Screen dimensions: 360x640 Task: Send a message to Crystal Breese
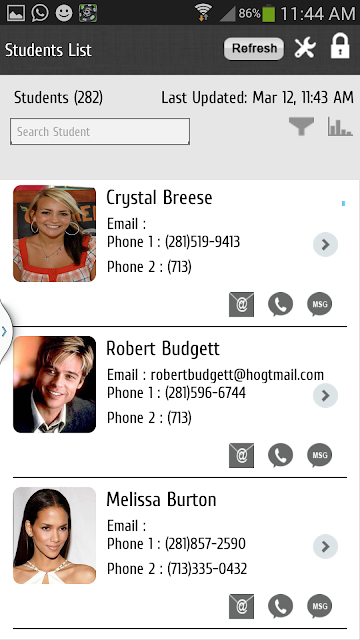320,304
